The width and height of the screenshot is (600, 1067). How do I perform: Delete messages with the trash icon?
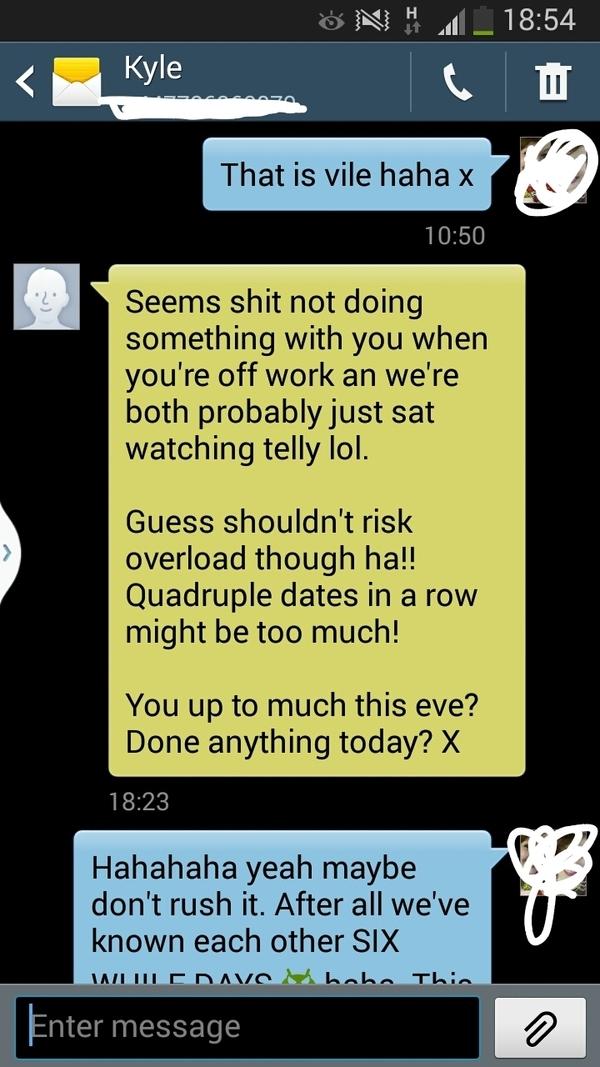click(553, 82)
